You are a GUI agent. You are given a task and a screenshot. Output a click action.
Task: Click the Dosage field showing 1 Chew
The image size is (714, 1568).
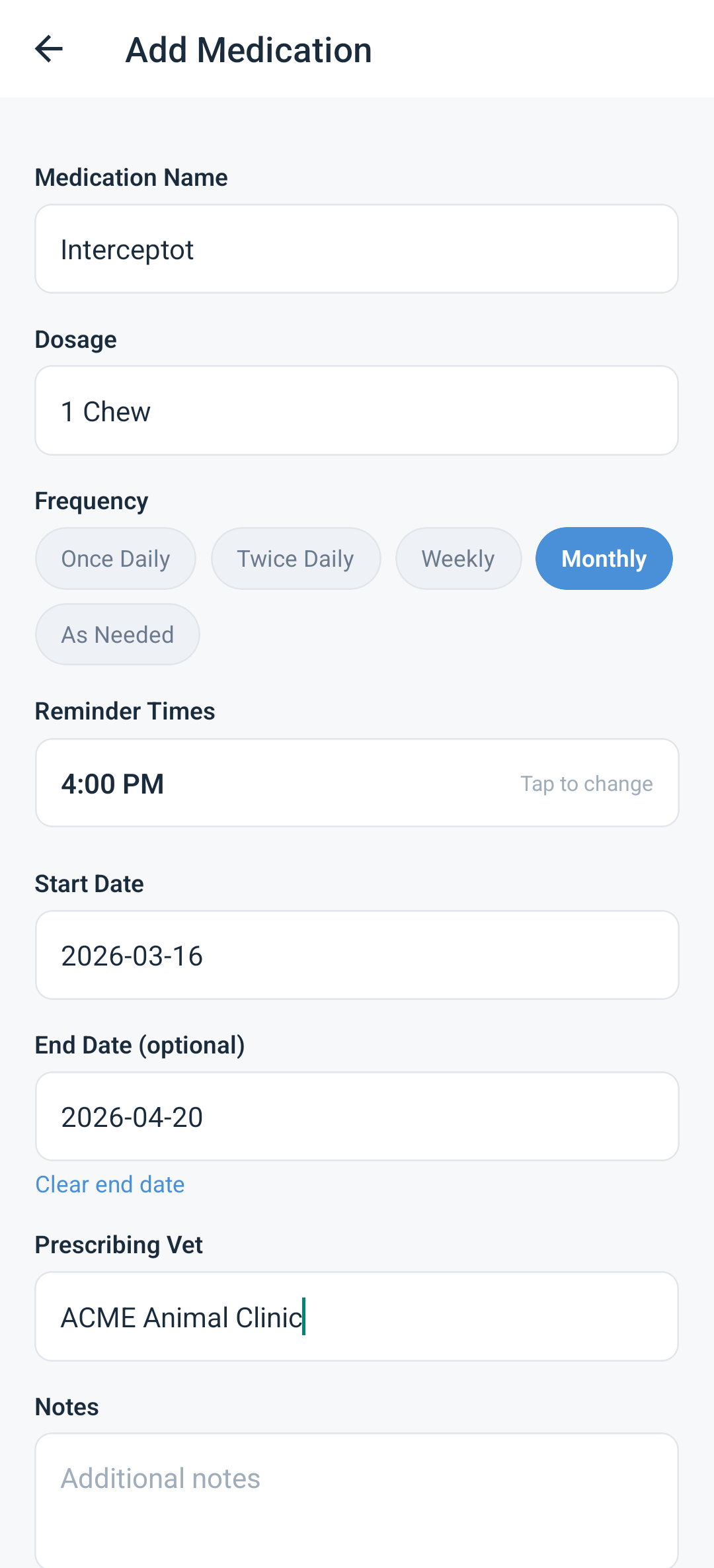coord(357,410)
